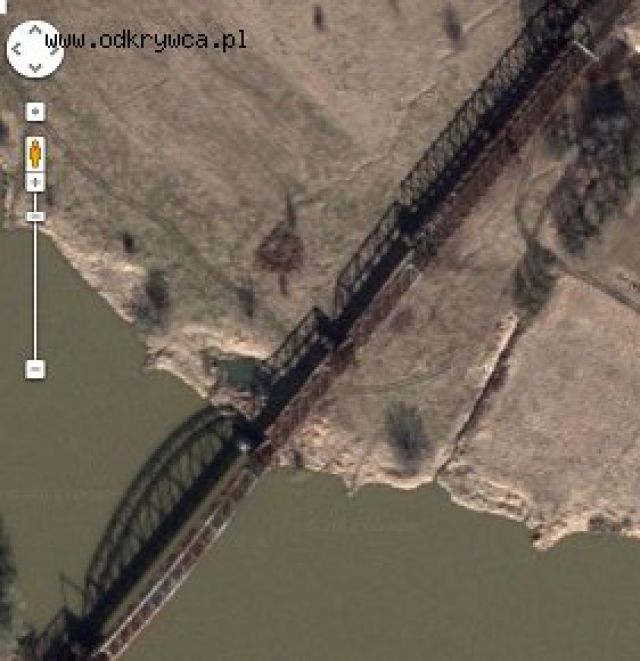640x661 pixels.
Task: Pan the map up with the arrow
Action: pyautogui.click(x=35, y=31)
